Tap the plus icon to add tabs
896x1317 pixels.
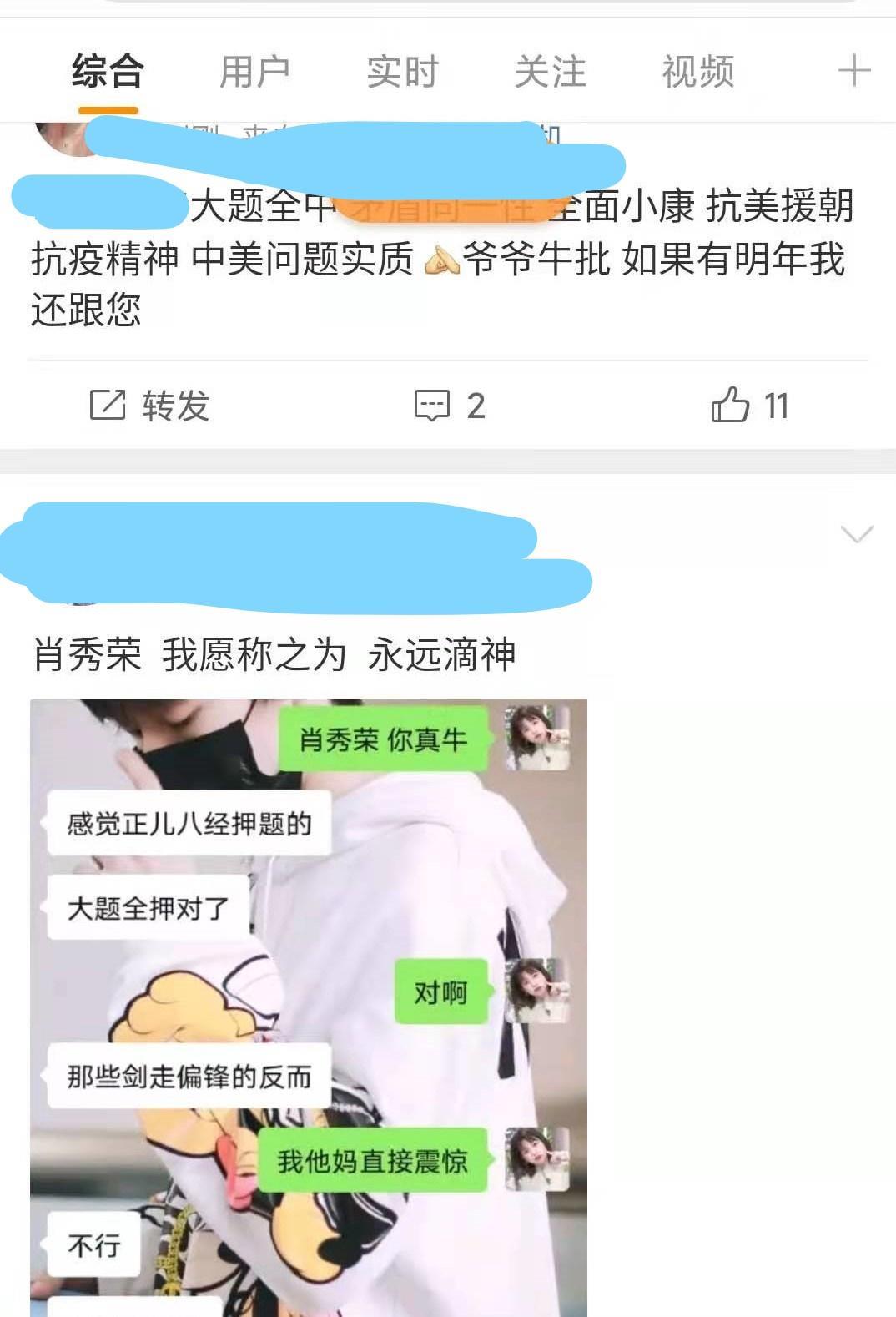854,71
